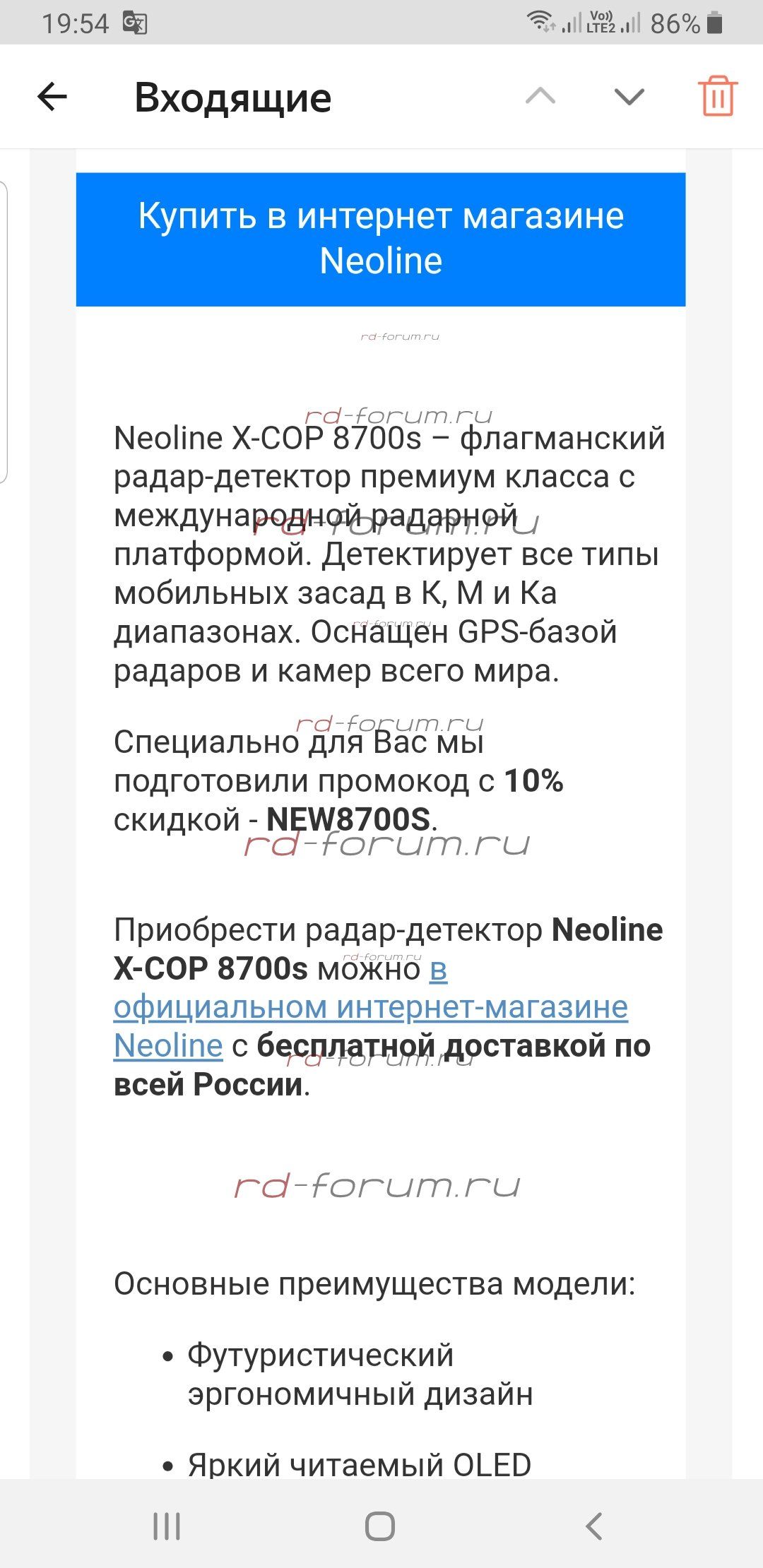Tap the Купить в интернет магазине Neoline button

[x=381, y=239]
